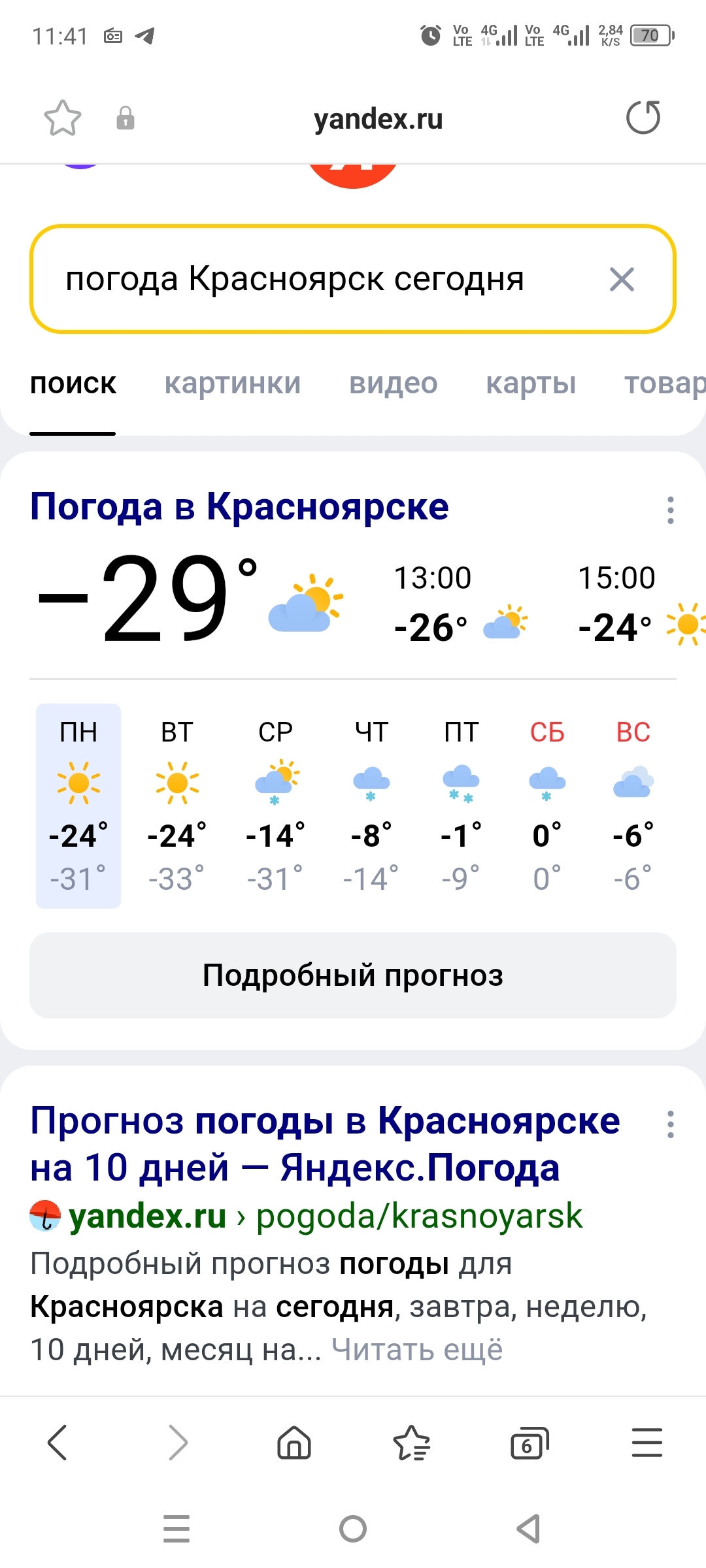
Task: Open the browser tabs switcher
Action: (x=529, y=1443)
